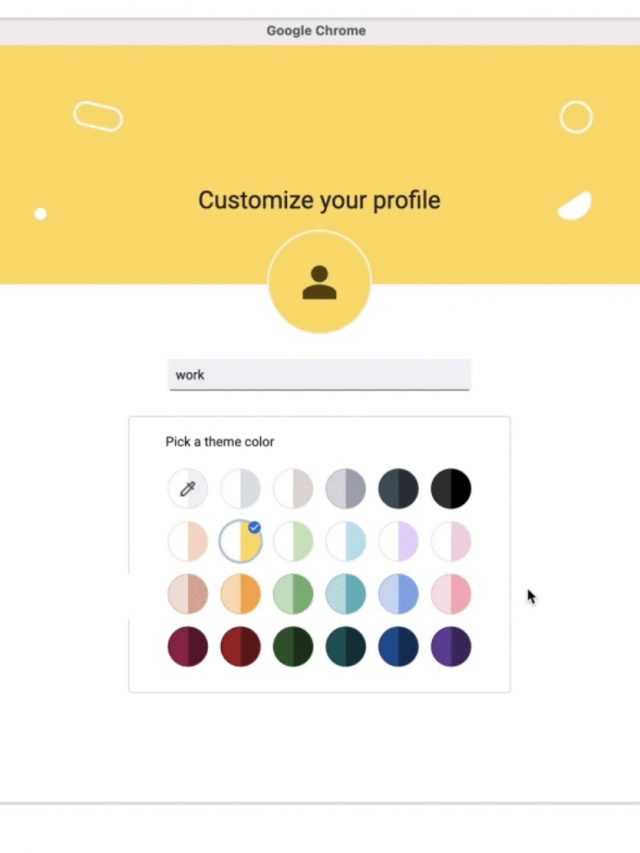
Task: Select the dark teal theme color
Action: (x=345, y=647)
